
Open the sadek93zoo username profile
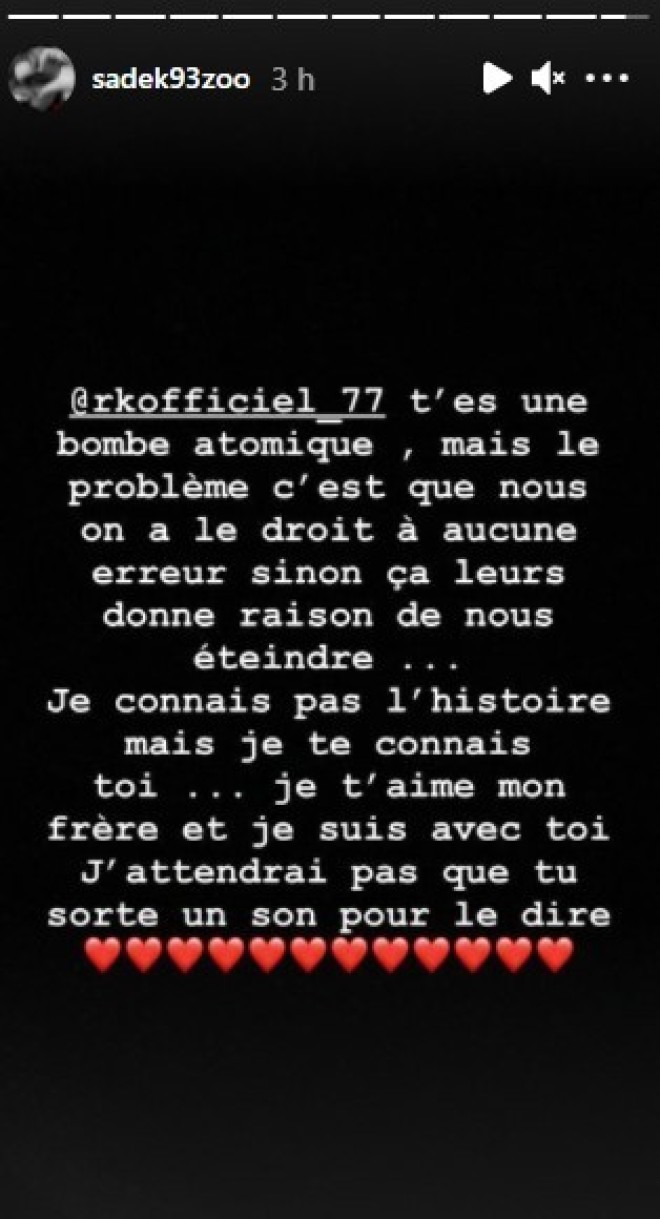(x=170, y=79)
